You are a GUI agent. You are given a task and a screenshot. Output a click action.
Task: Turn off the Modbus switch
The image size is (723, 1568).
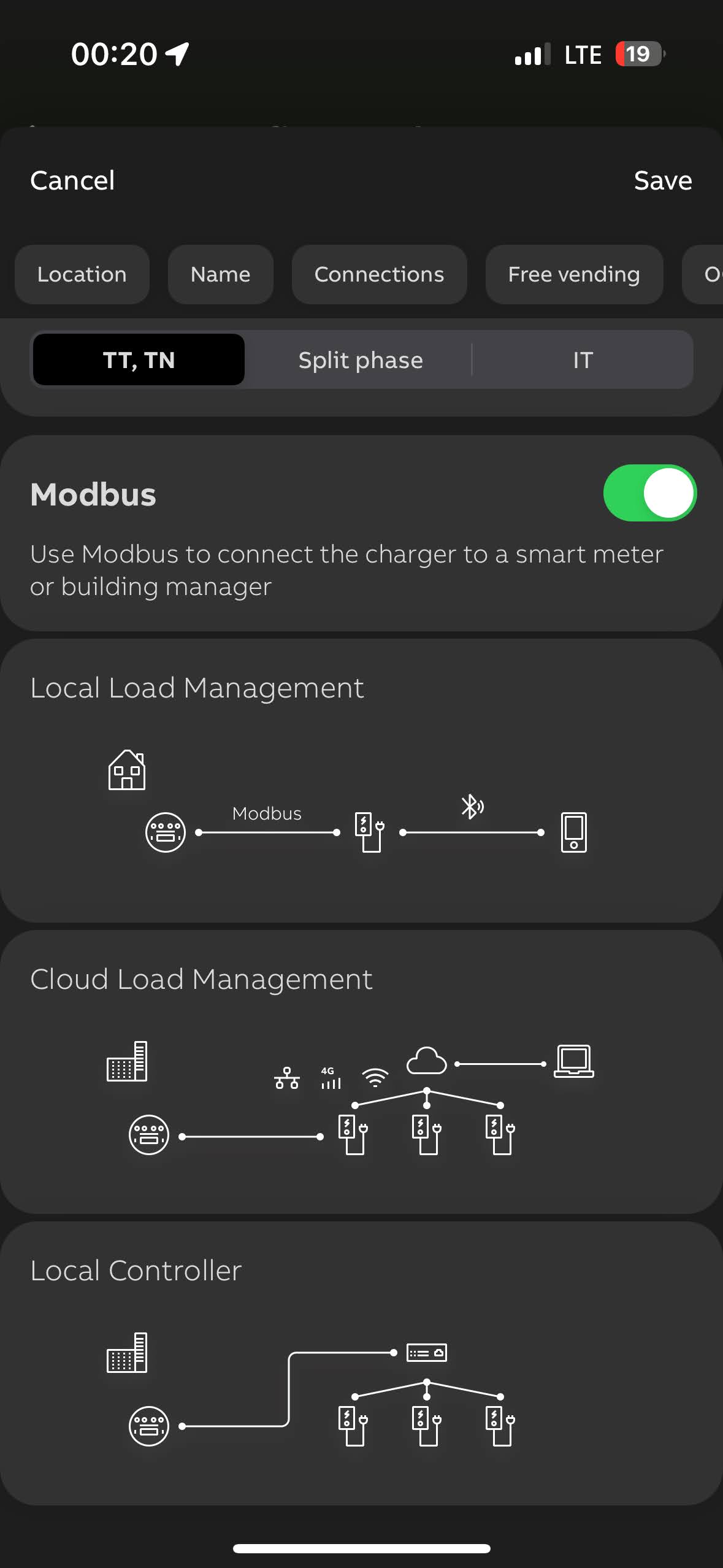649,493
